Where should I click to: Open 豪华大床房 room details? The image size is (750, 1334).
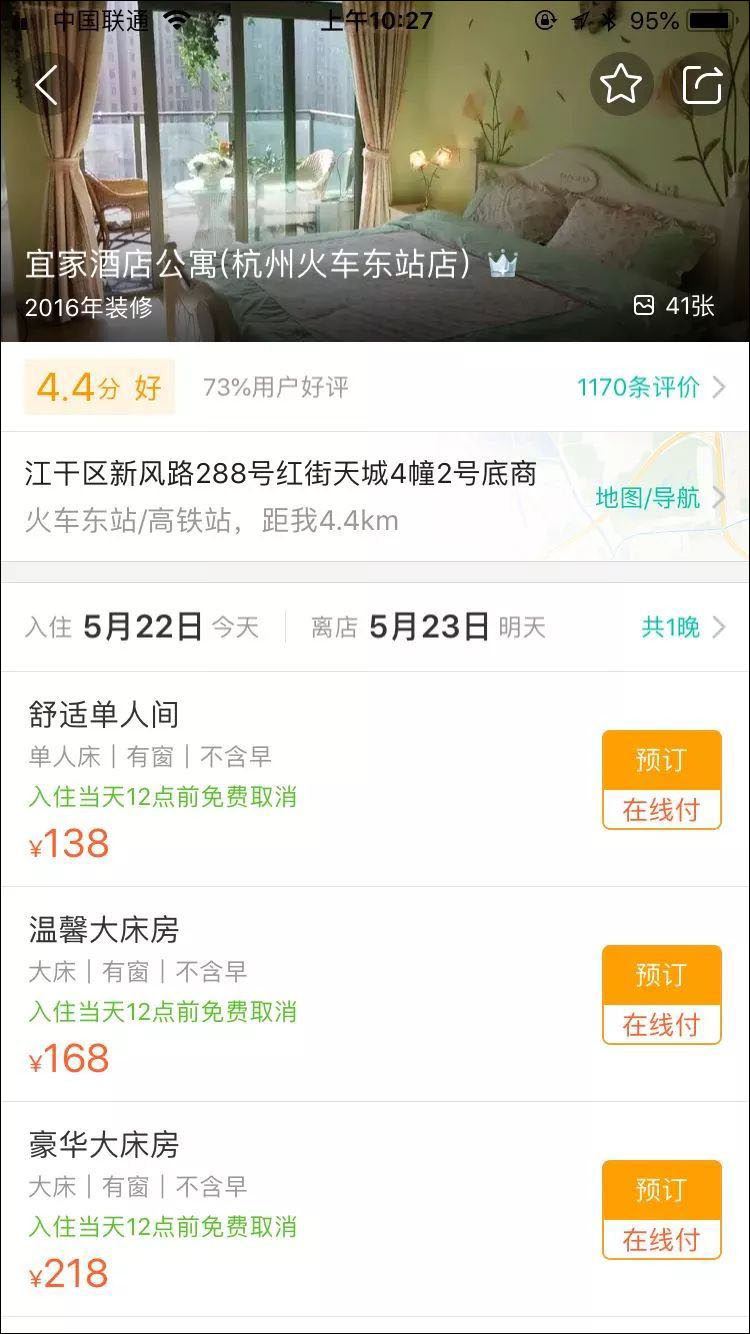tap(104, 1144)
